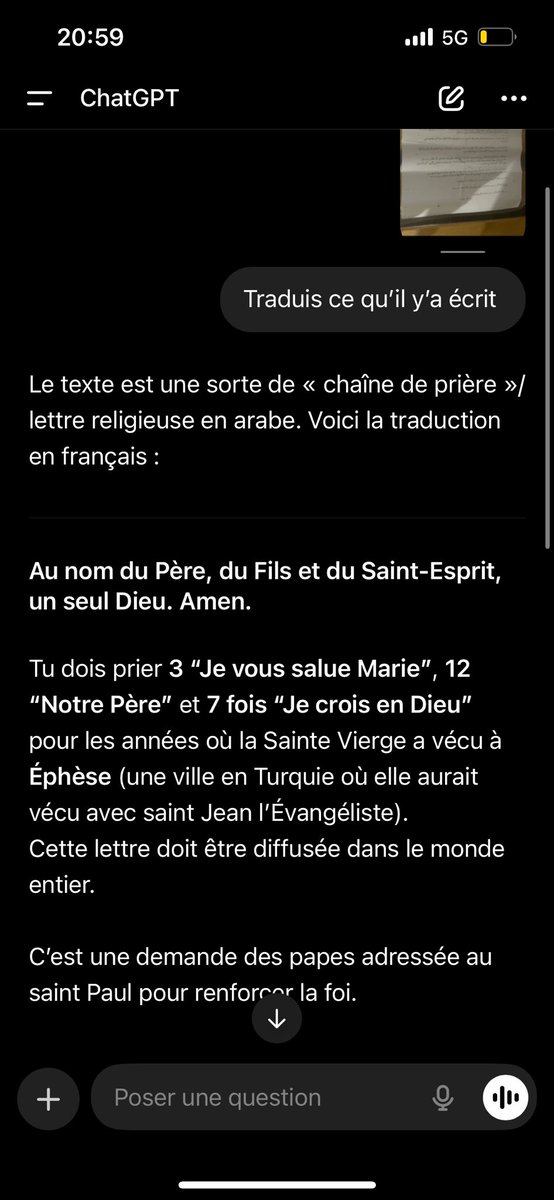The height and width of the screenshot is (1200, 554).
Task: Start dictation with the microphone icon
Action: (443, 1098)
